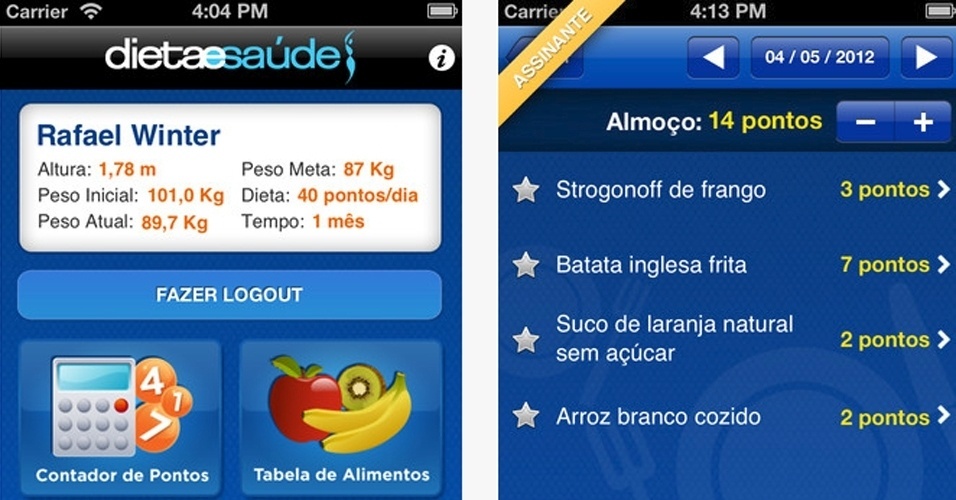Open the info icon in header
Screen dimensions: 956x500
point(441,58)
